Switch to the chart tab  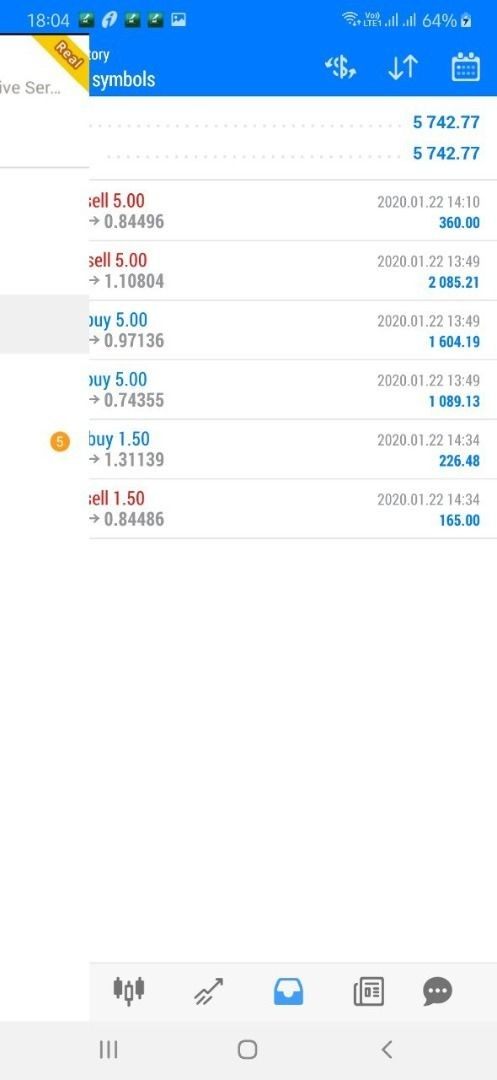(x=209, y=991)
